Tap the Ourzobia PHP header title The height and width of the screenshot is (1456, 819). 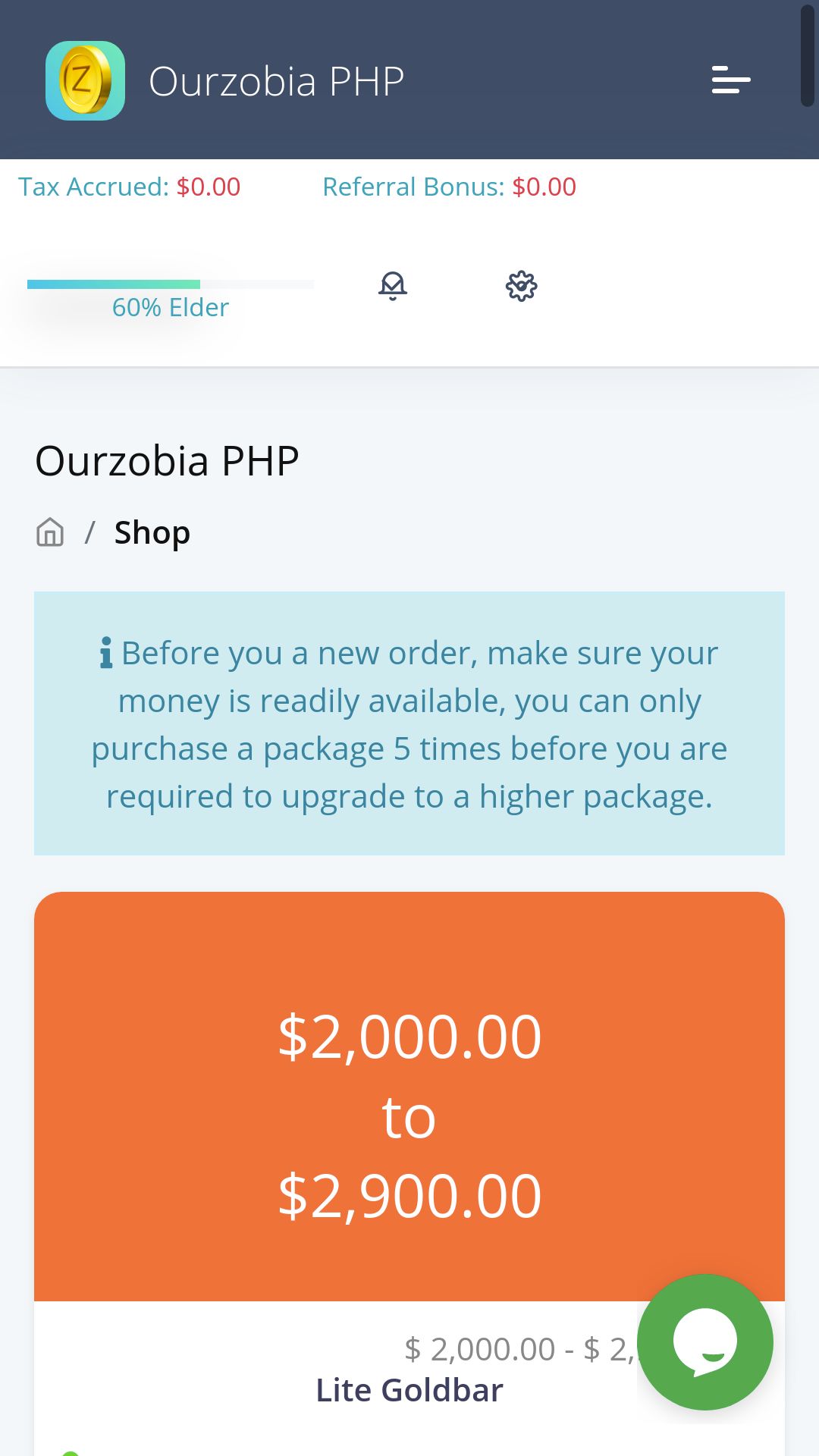point(276,81)
